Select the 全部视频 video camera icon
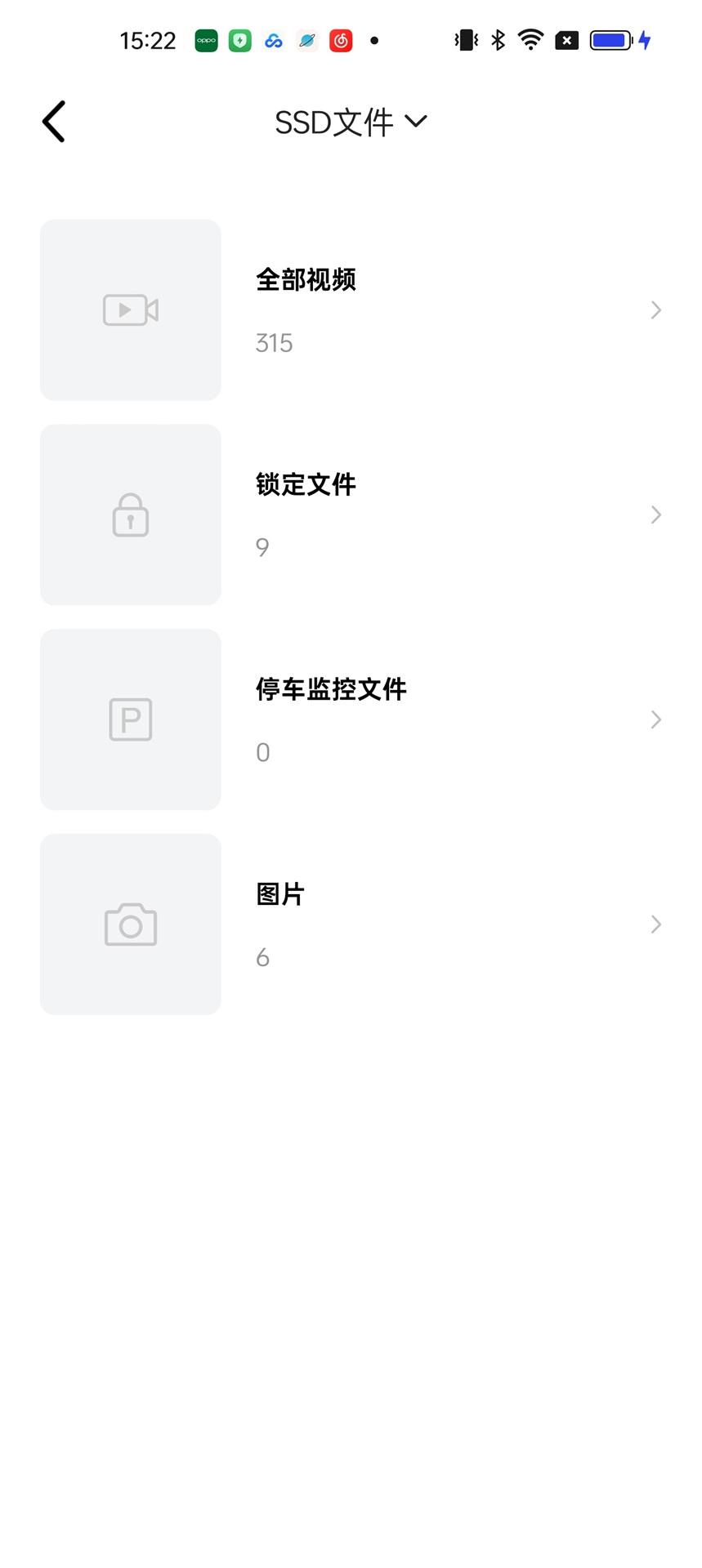Screen dimensions: 702x1568 129,310
